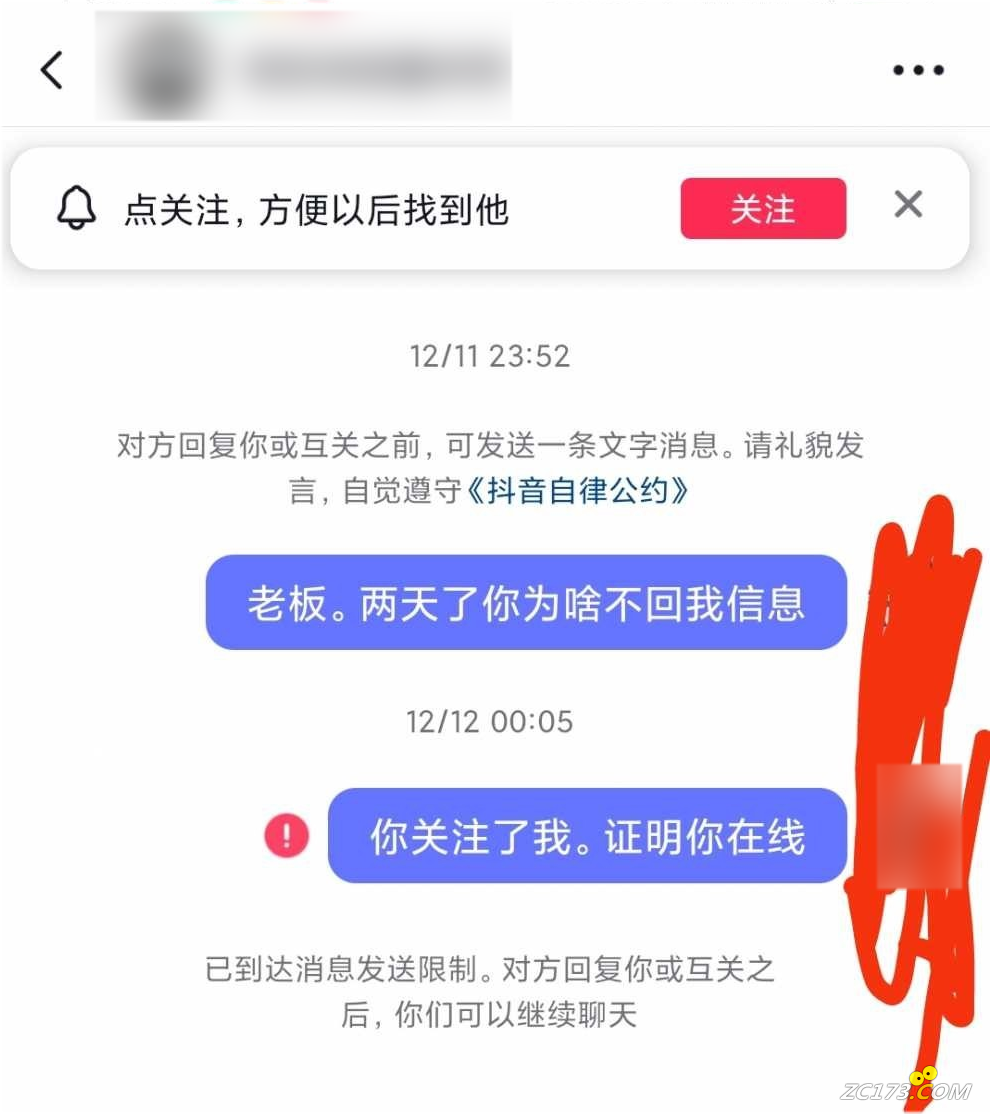
Task: Dismiss the follow suggestion banner
Action: 908,205
